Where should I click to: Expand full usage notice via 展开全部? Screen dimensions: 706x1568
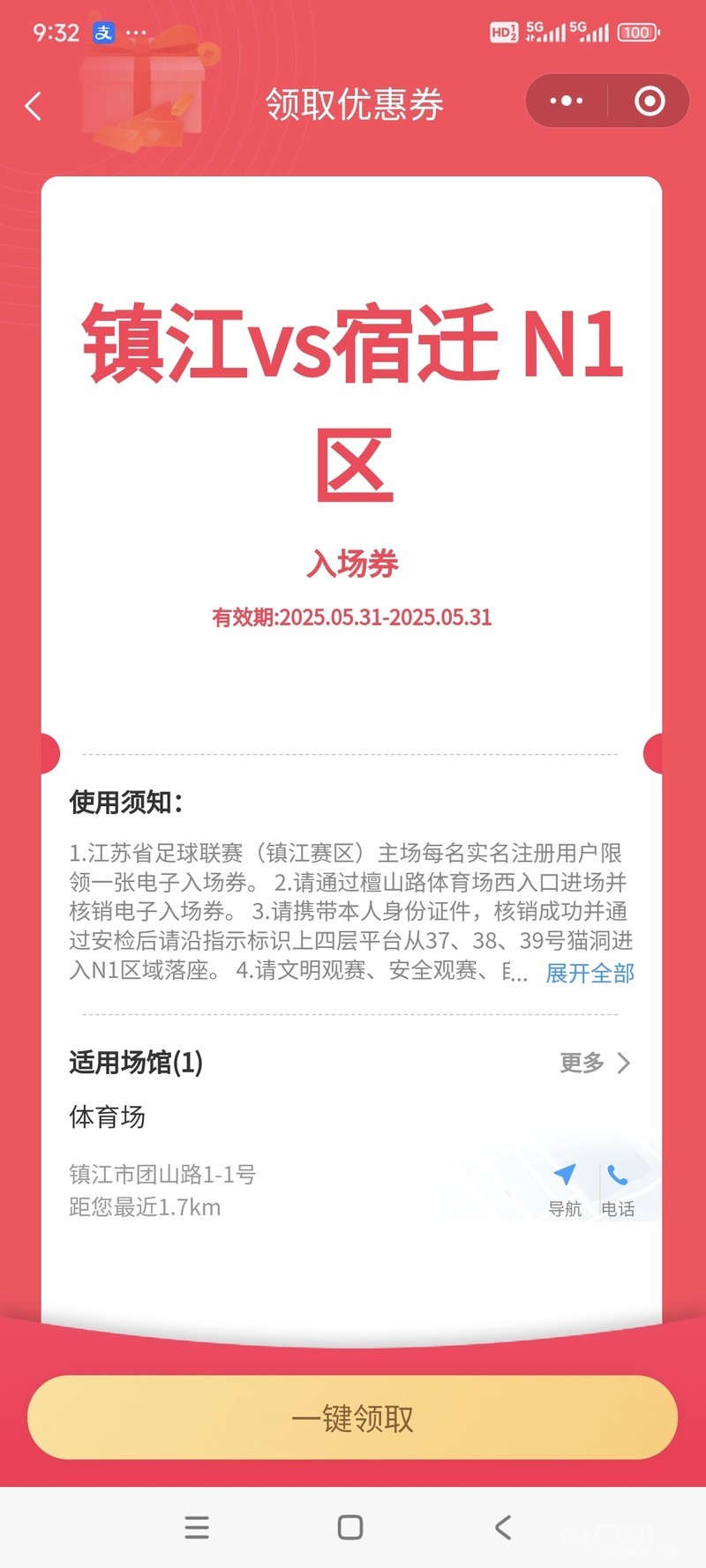click(x=590, y=973)
